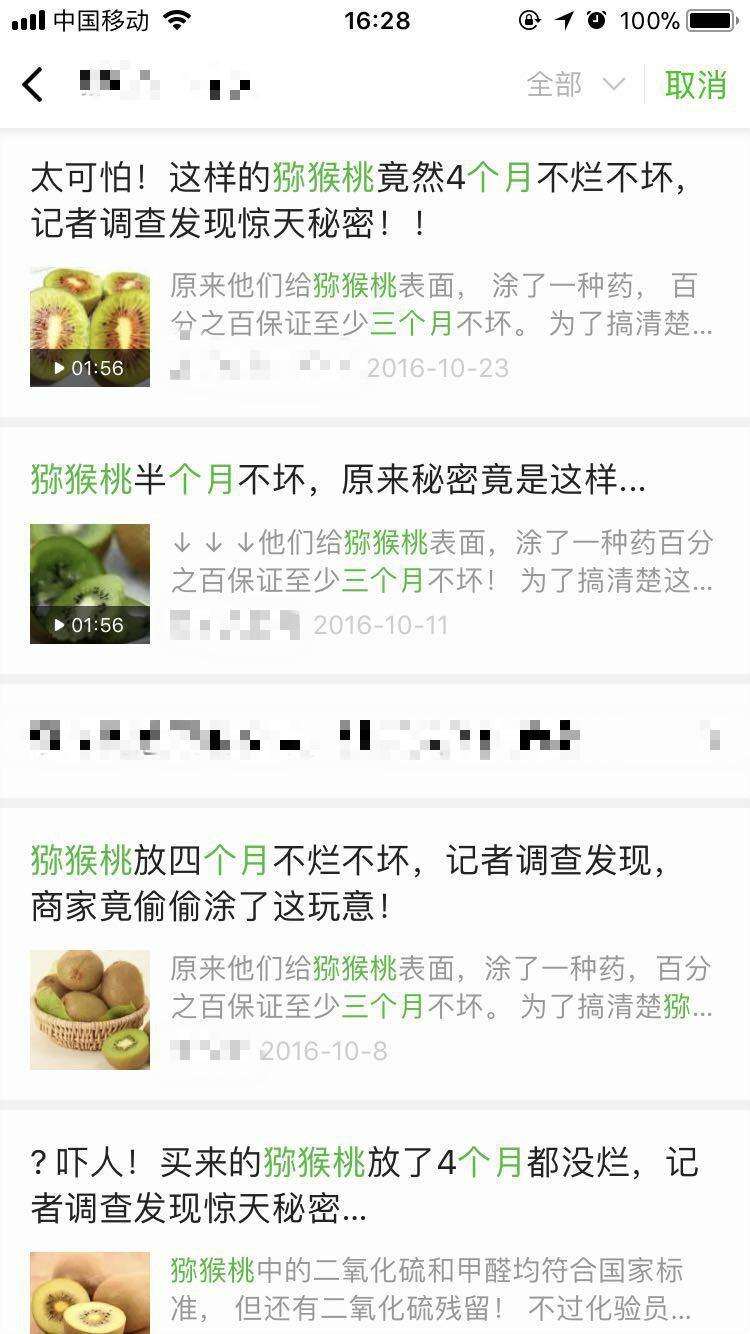
Task: Open the 全部 filter dropdown
Action: coord(575,85)
